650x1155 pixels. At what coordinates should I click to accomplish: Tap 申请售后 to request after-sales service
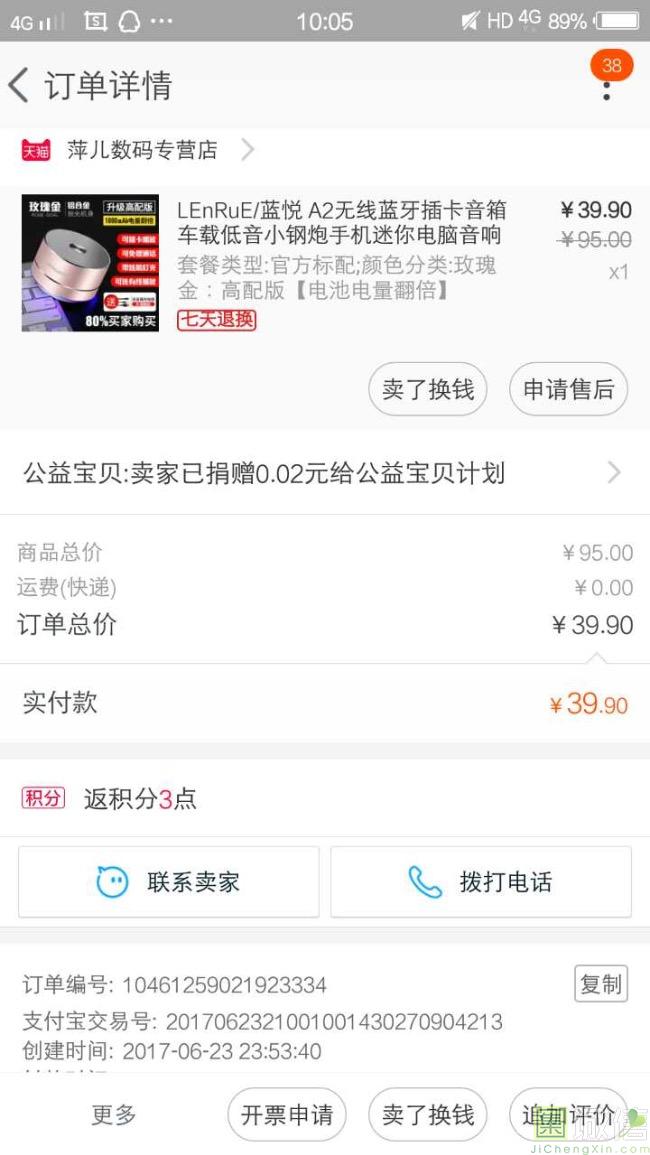[x=568, y=389]
